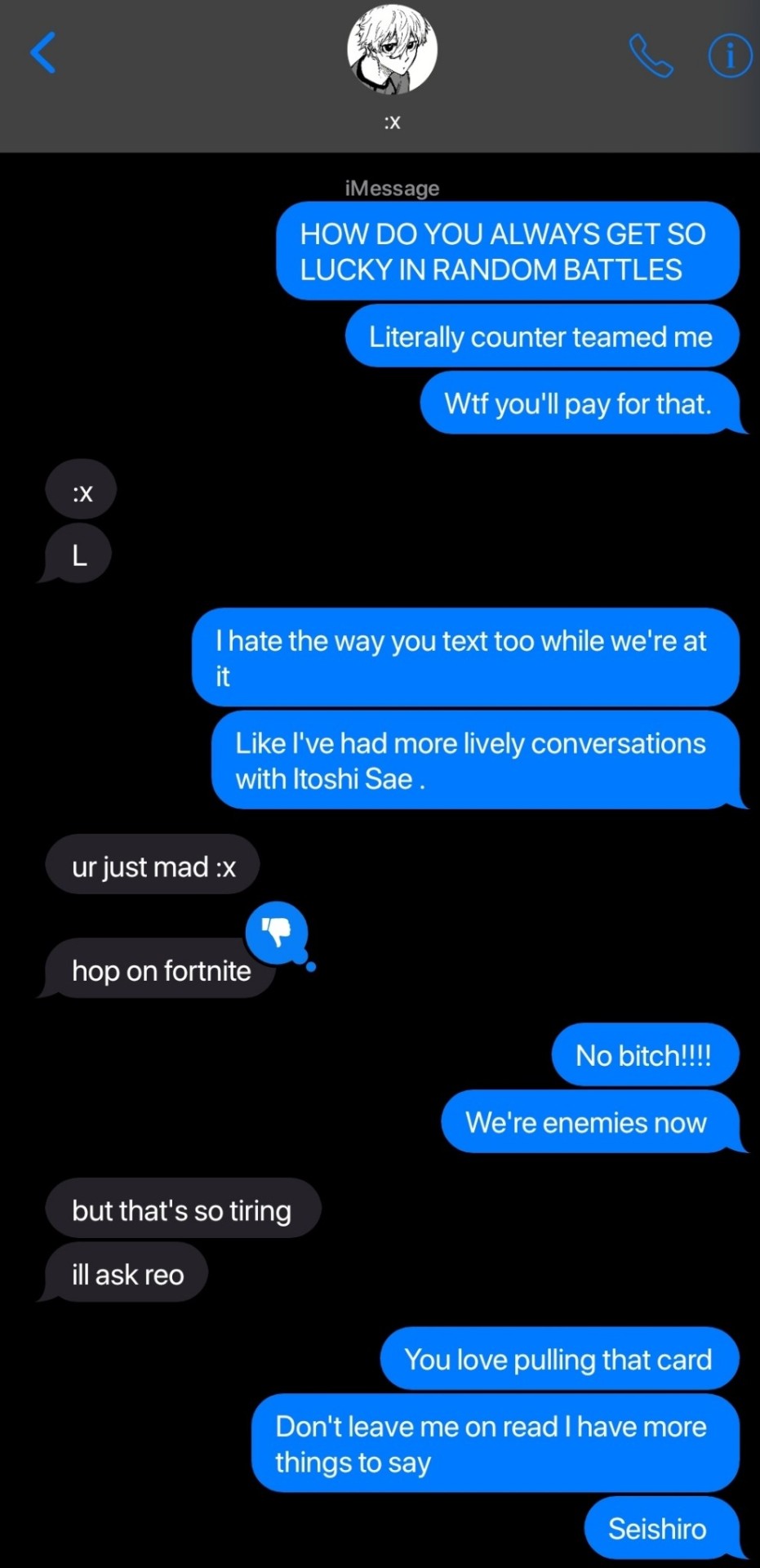Go back to the conversations list
The image size is (760, 1568).
42,53
